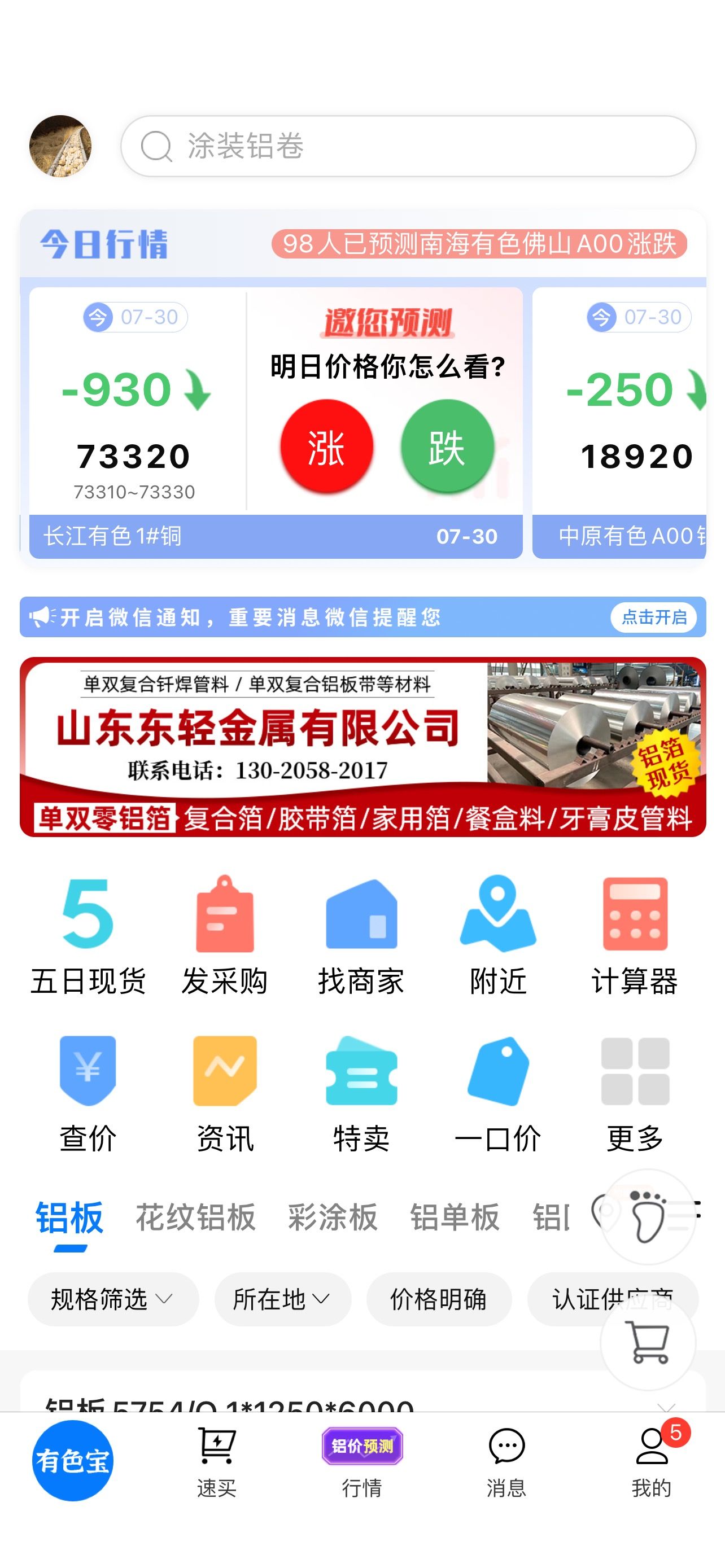
Task: Expand the 所在地 location dropdown
Action: click(x=282, y=1299)
